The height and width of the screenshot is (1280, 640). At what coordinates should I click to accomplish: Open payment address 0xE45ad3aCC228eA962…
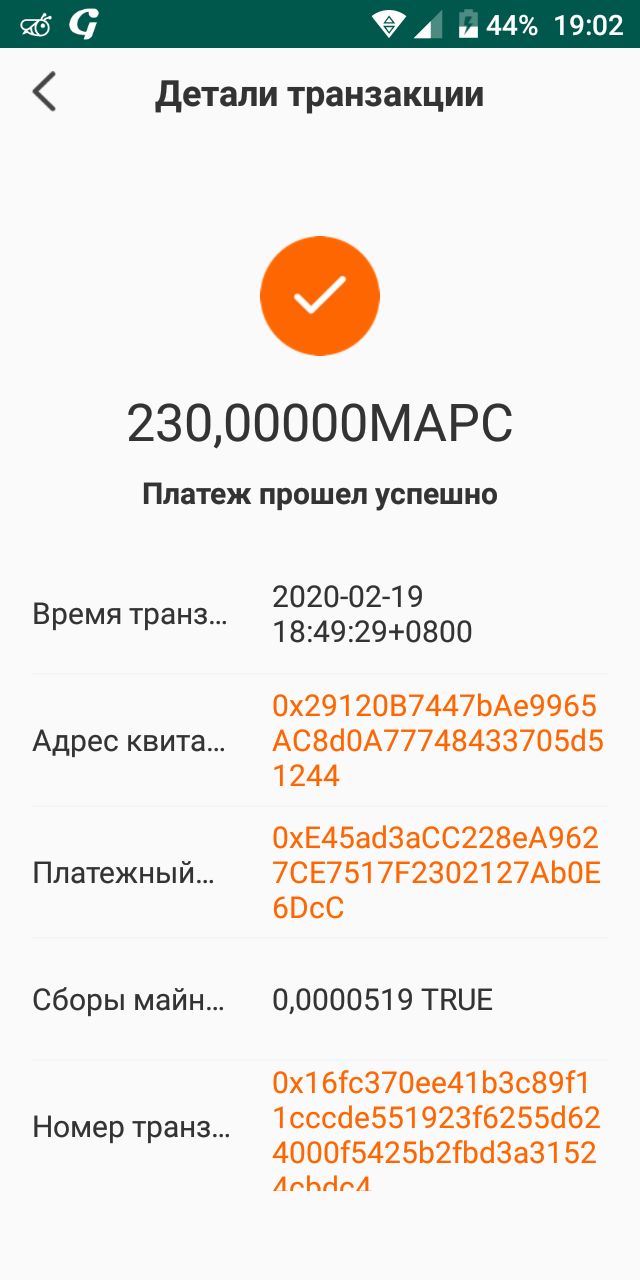point(436,872)
